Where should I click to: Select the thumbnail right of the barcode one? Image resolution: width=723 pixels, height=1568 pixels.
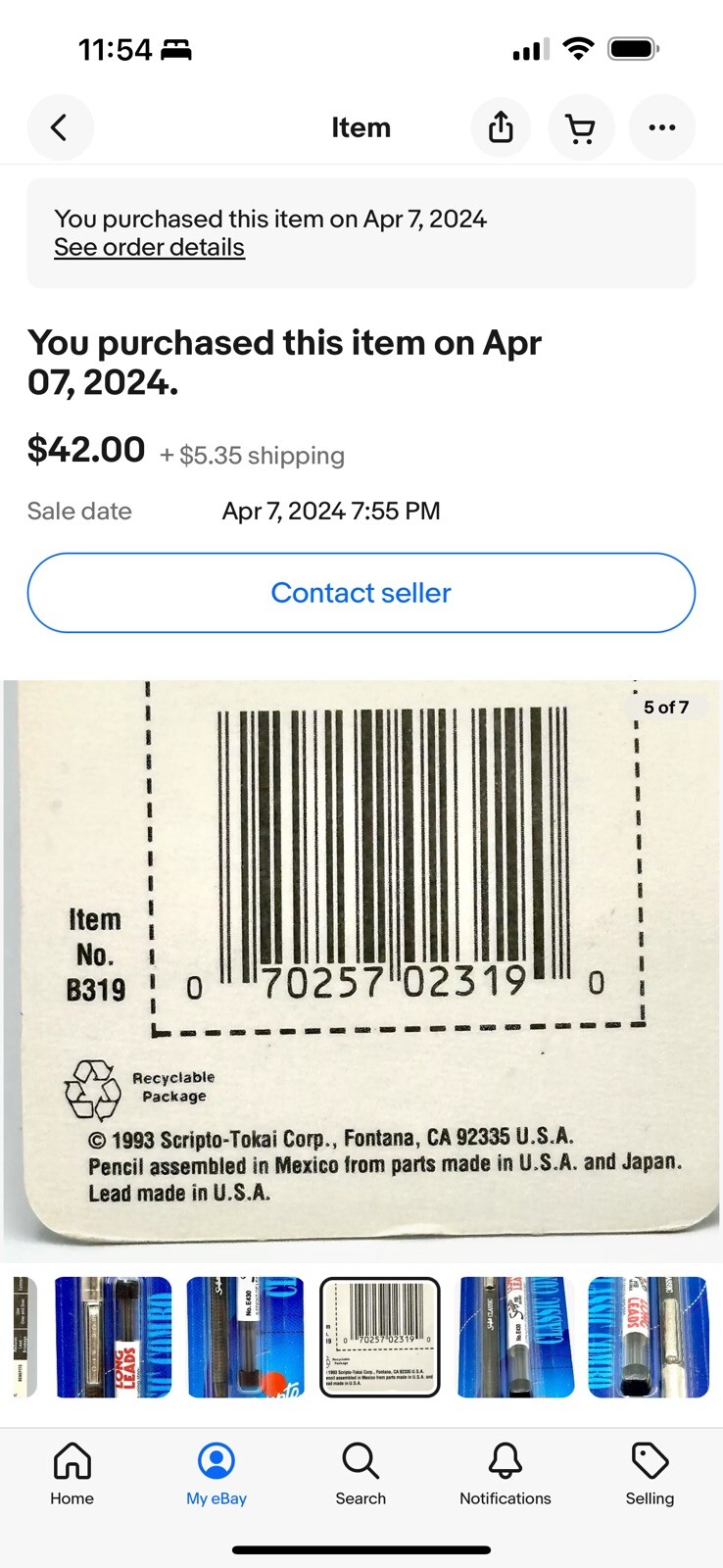[x=515, y=1337]
